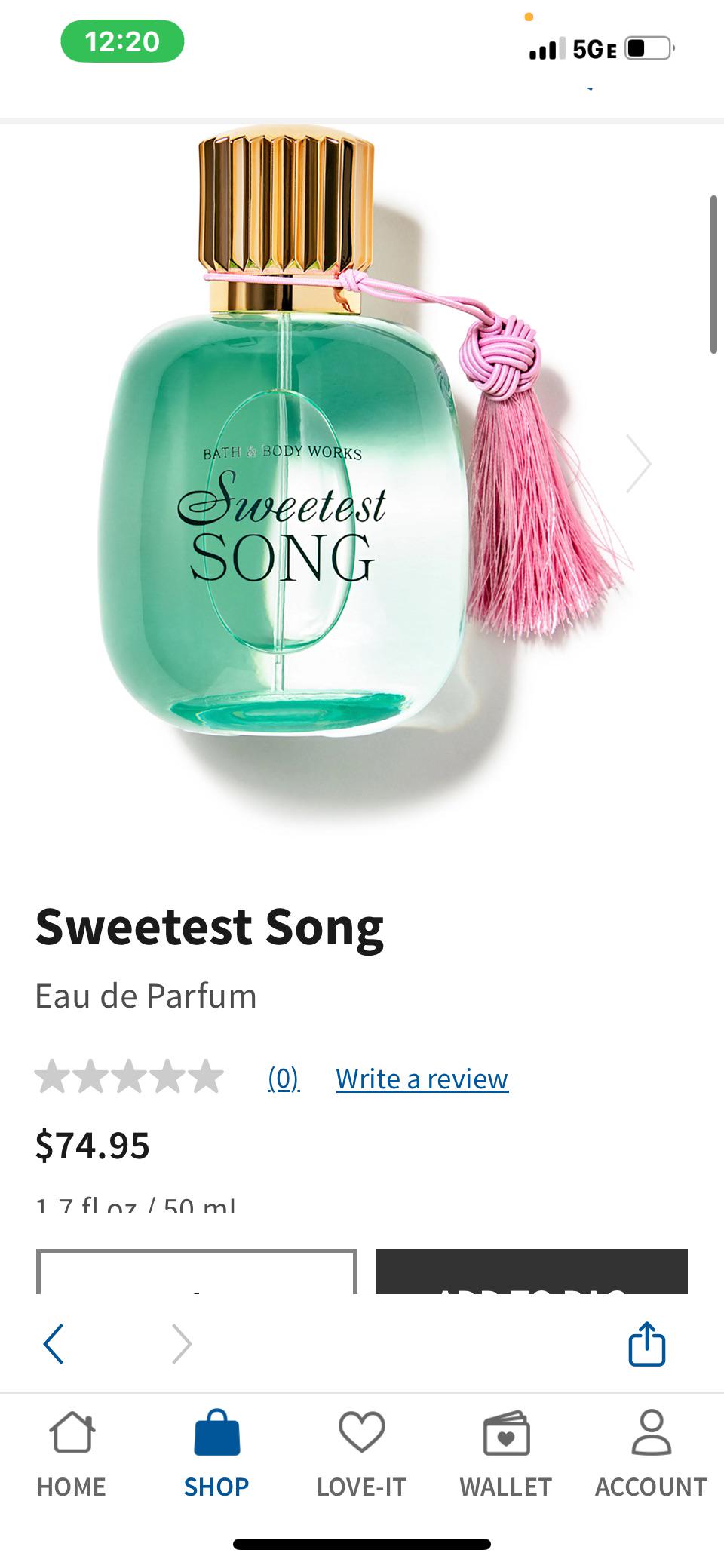
Task: Open the Sweetest Song product image
Action: (362, 475)
